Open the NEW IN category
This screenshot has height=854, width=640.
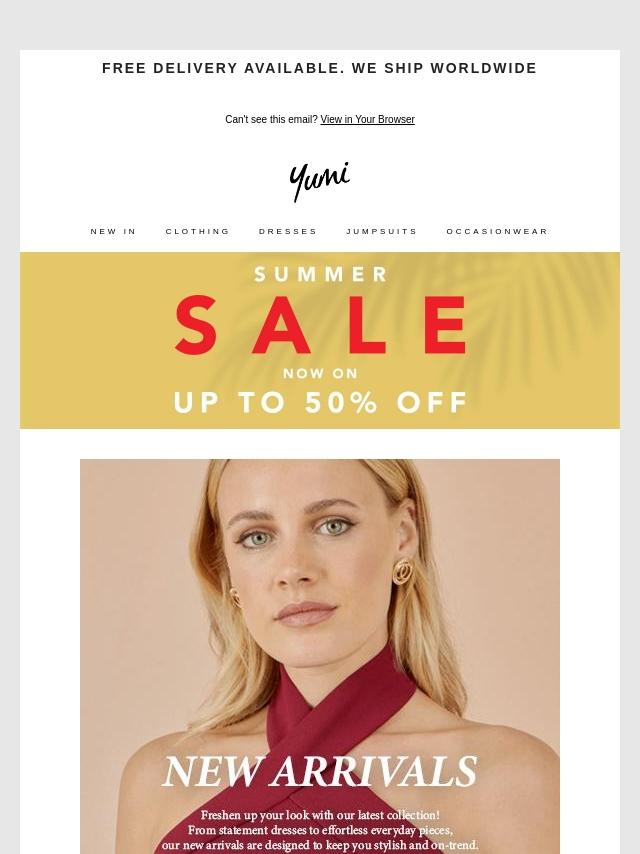coord(114,232)
